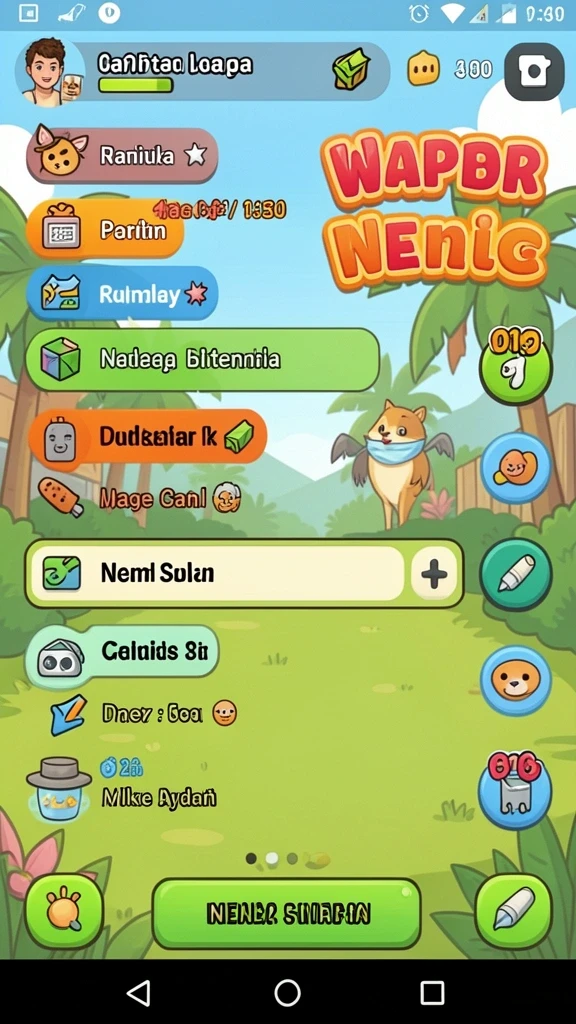Image resolution: width=576 pixels, height=1024 pixels.
Task: Tap the orange Dudkalar button
Action: coord(148,437)
